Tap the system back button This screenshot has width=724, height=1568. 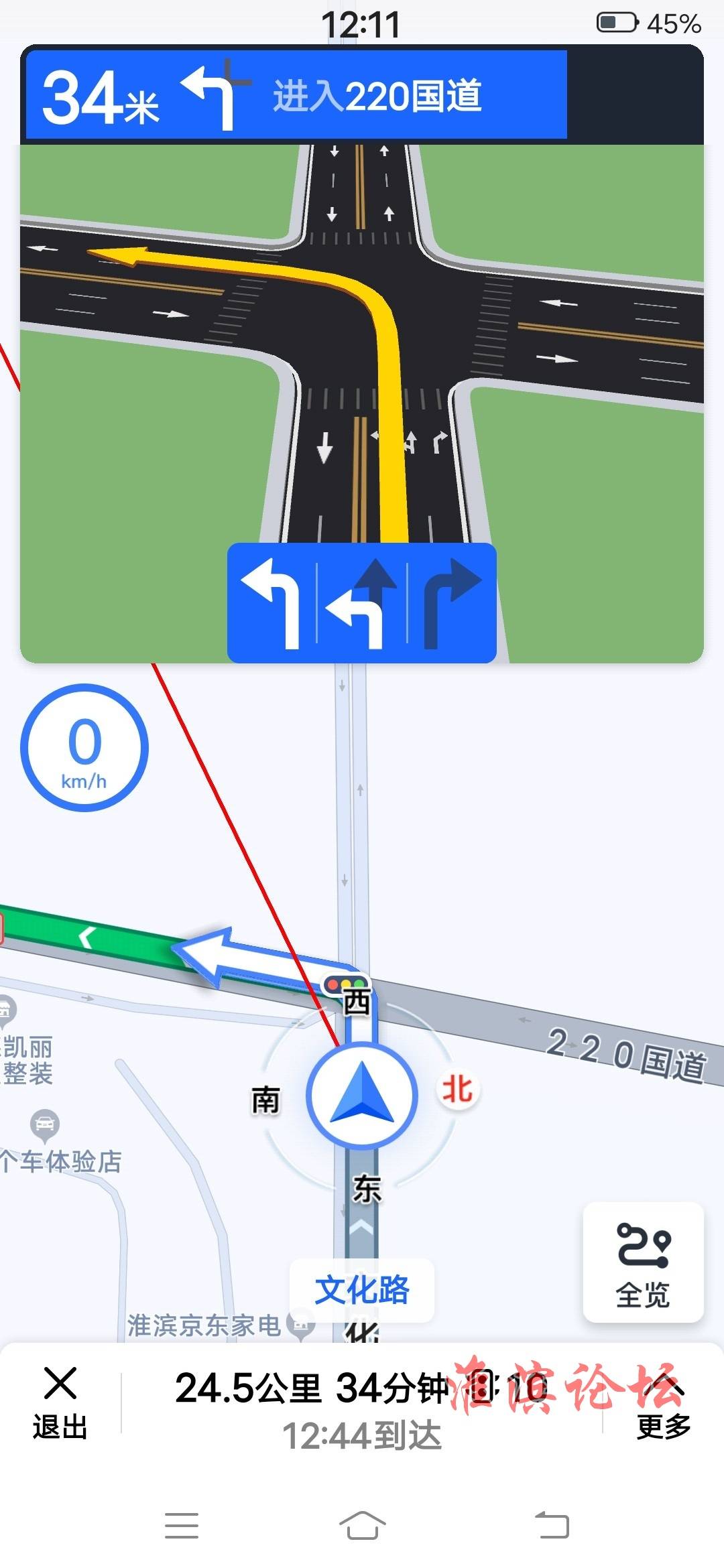[x=552, y=1526]
